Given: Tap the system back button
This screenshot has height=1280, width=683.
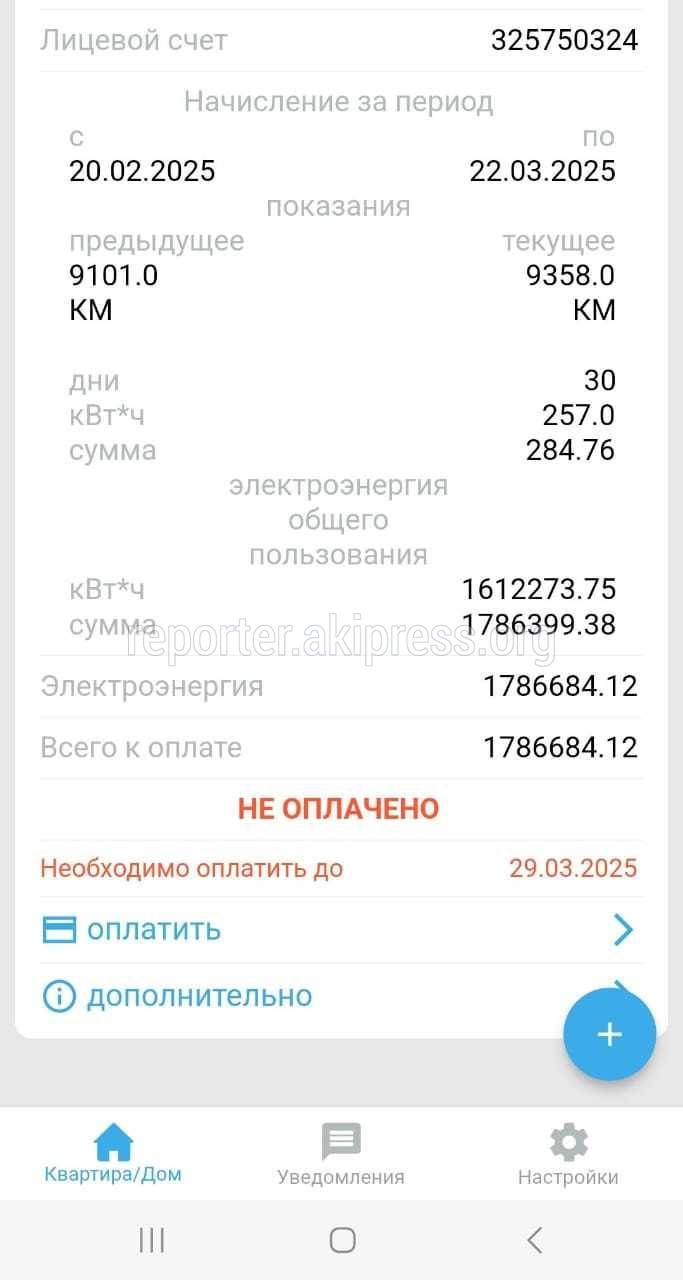Looking at the screenshot, I should pyautogui.click(x=534, y=1241).
